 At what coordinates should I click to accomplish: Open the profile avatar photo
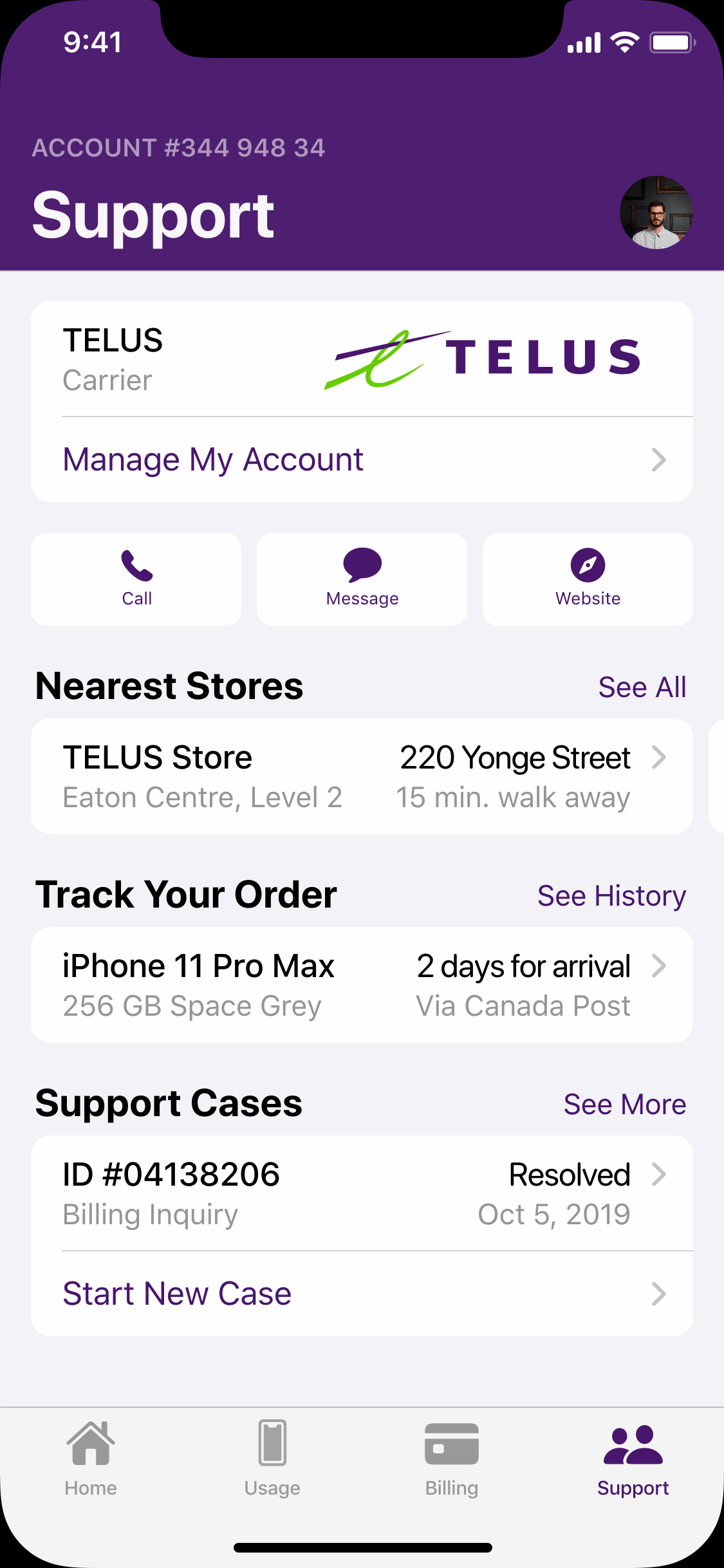pyautogui.click(x=656, y=212)
